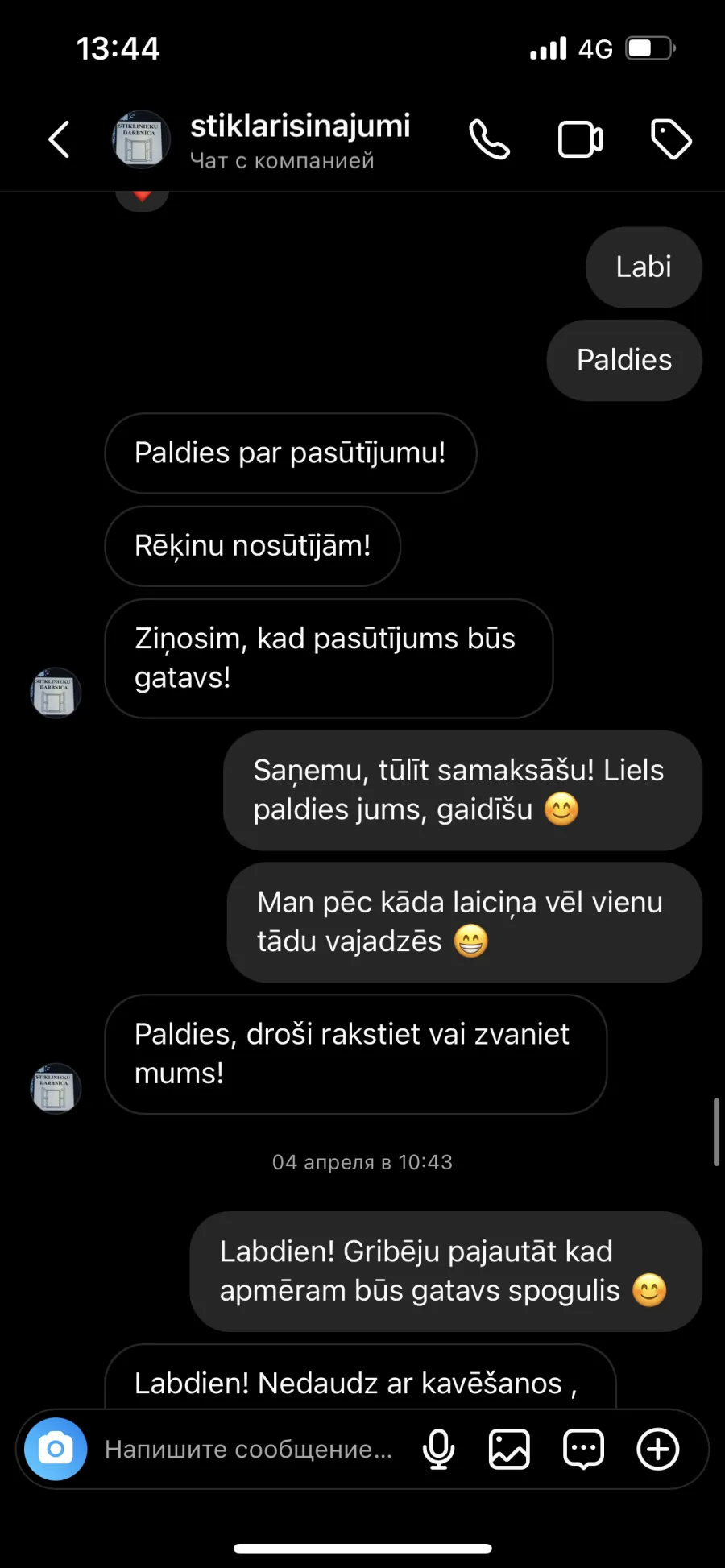Start an audio call with stiklarisinajumi

tap(490, 139)
